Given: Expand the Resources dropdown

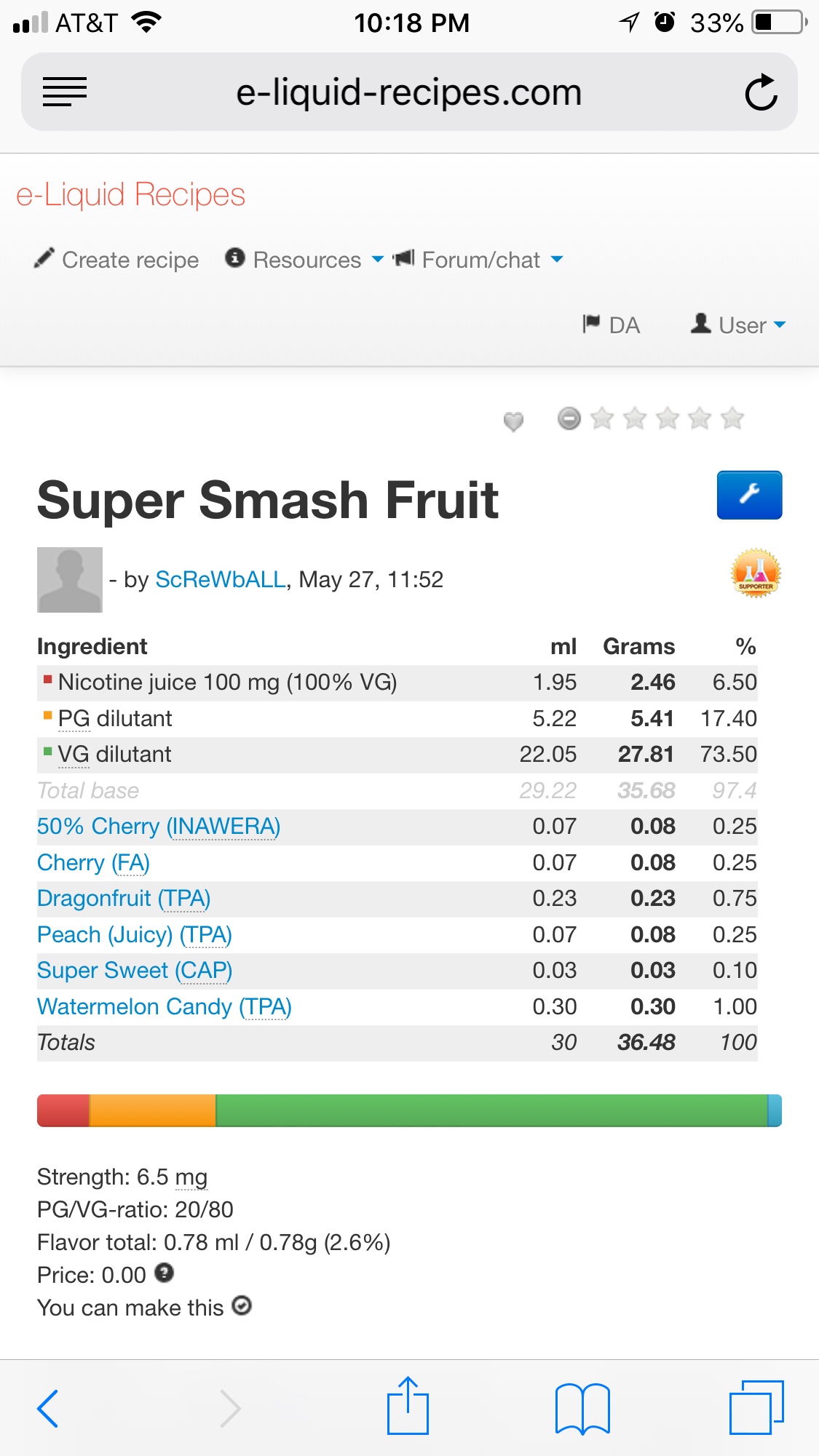Looking at the screenshot, I should click(x=304, y=260).
